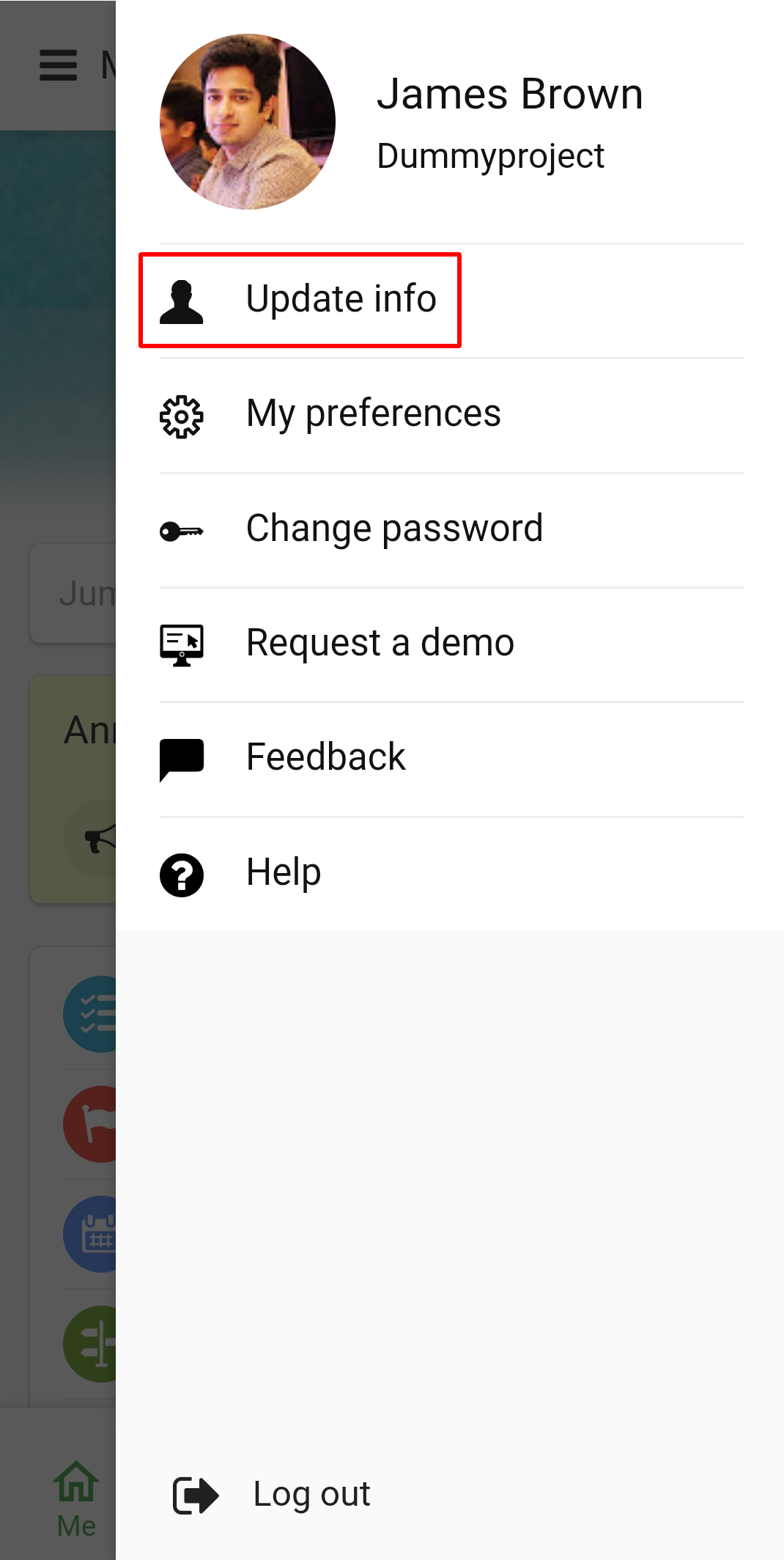Tap Request a demo

tap(451, 644)
